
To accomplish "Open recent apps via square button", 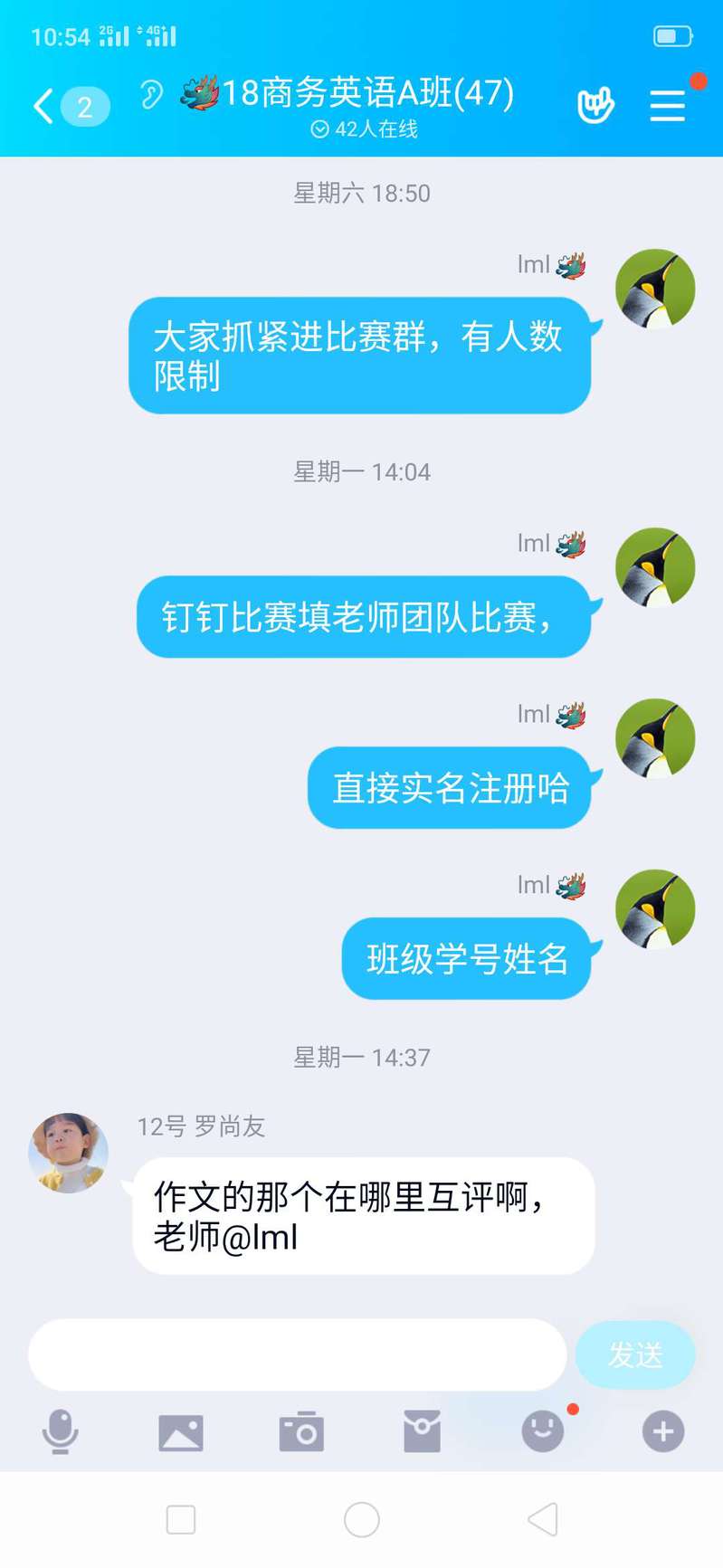I will click(181, 1519).
